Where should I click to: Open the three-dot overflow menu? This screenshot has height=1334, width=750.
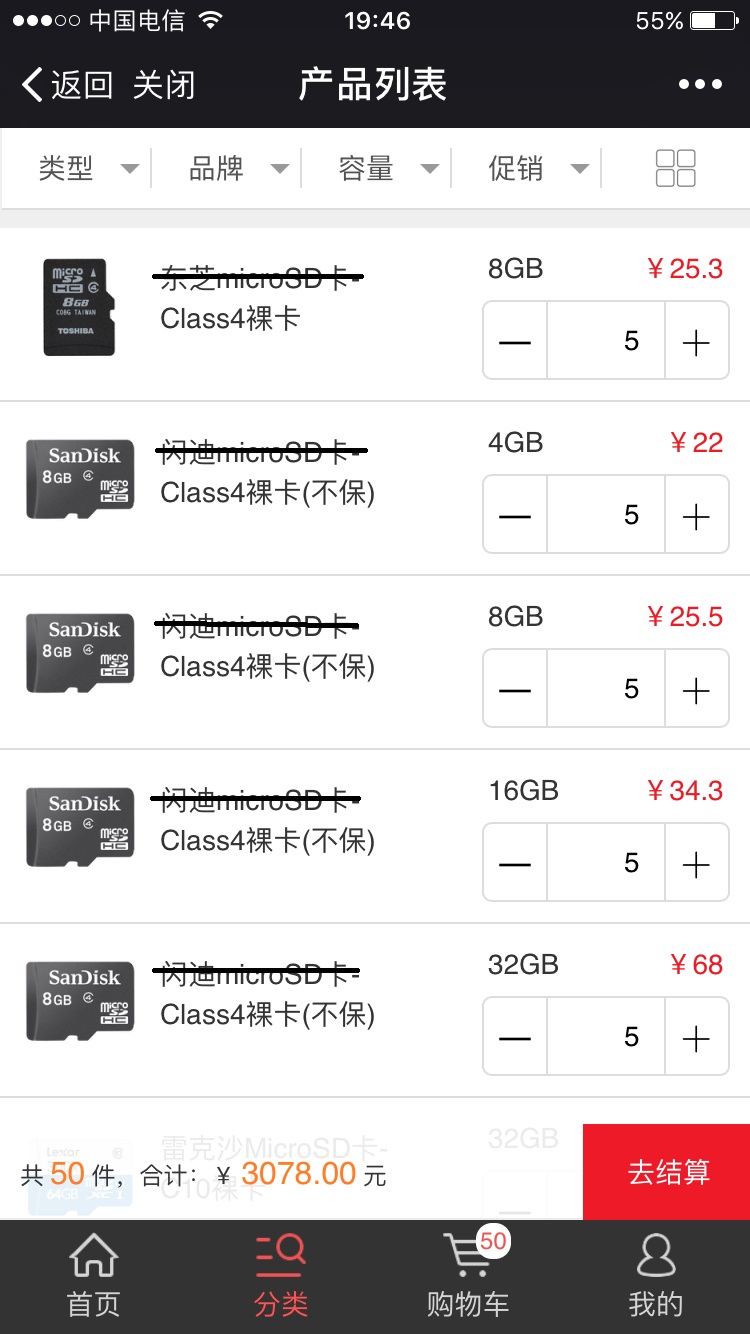pyautogui.click(x=700, y=85)
